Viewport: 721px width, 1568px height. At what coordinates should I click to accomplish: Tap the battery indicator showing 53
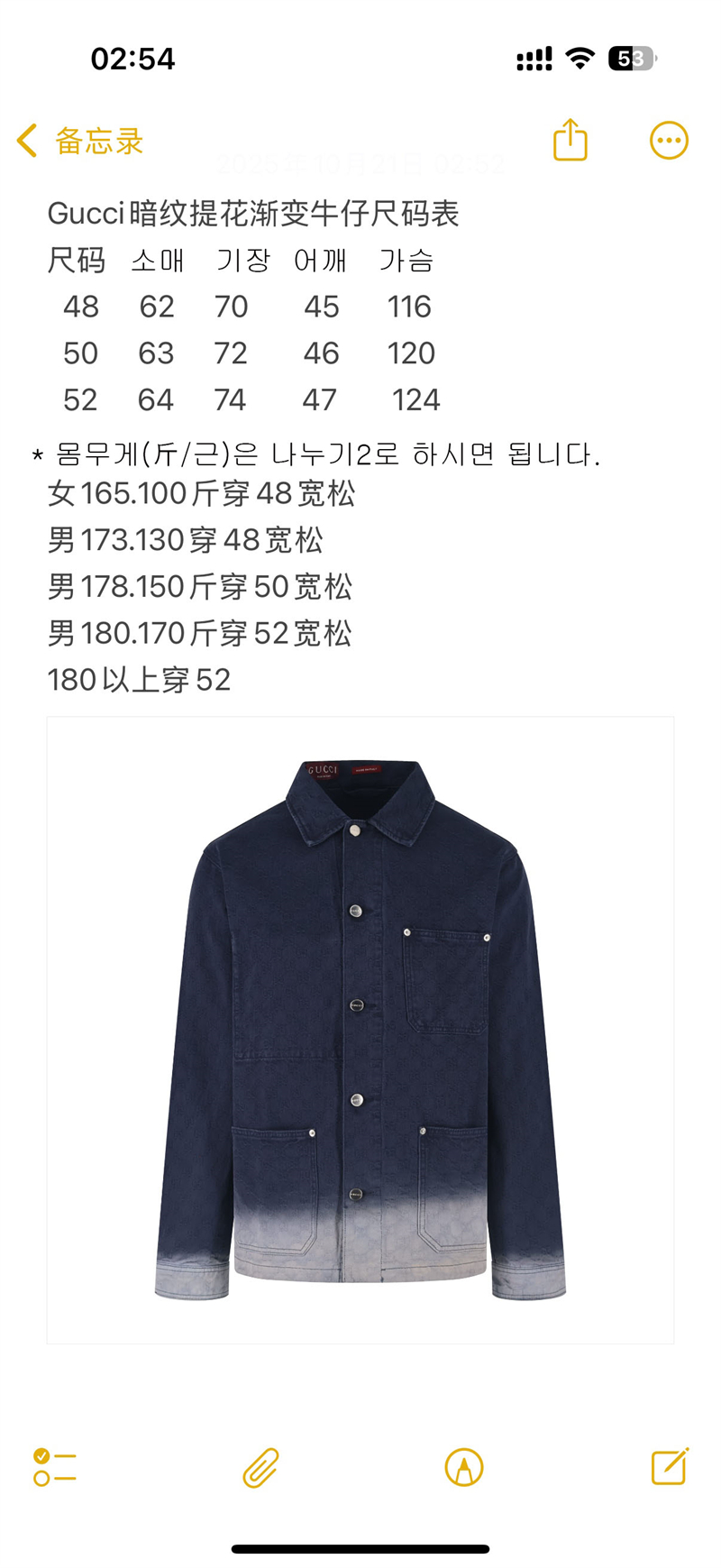click(631, 57)
